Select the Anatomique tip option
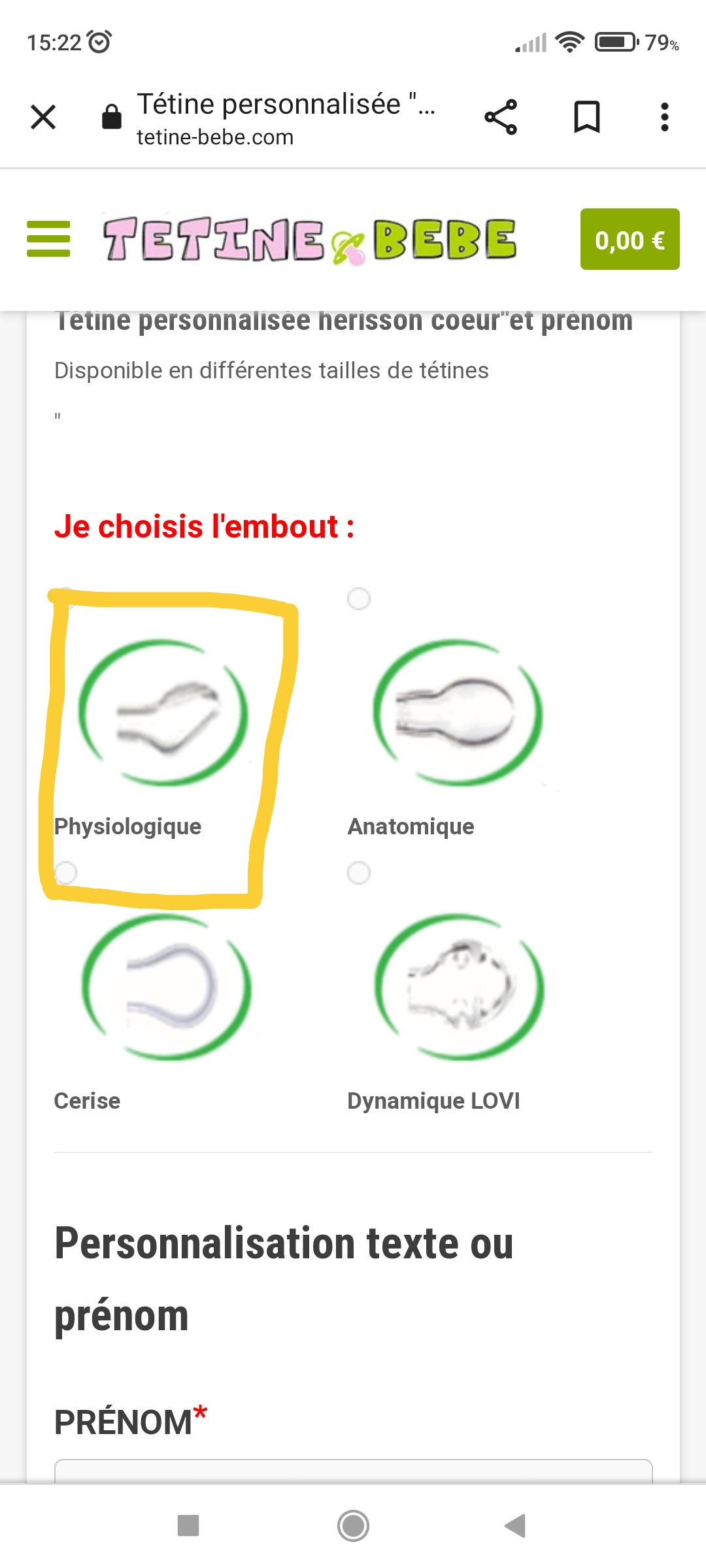 (359, 598)
